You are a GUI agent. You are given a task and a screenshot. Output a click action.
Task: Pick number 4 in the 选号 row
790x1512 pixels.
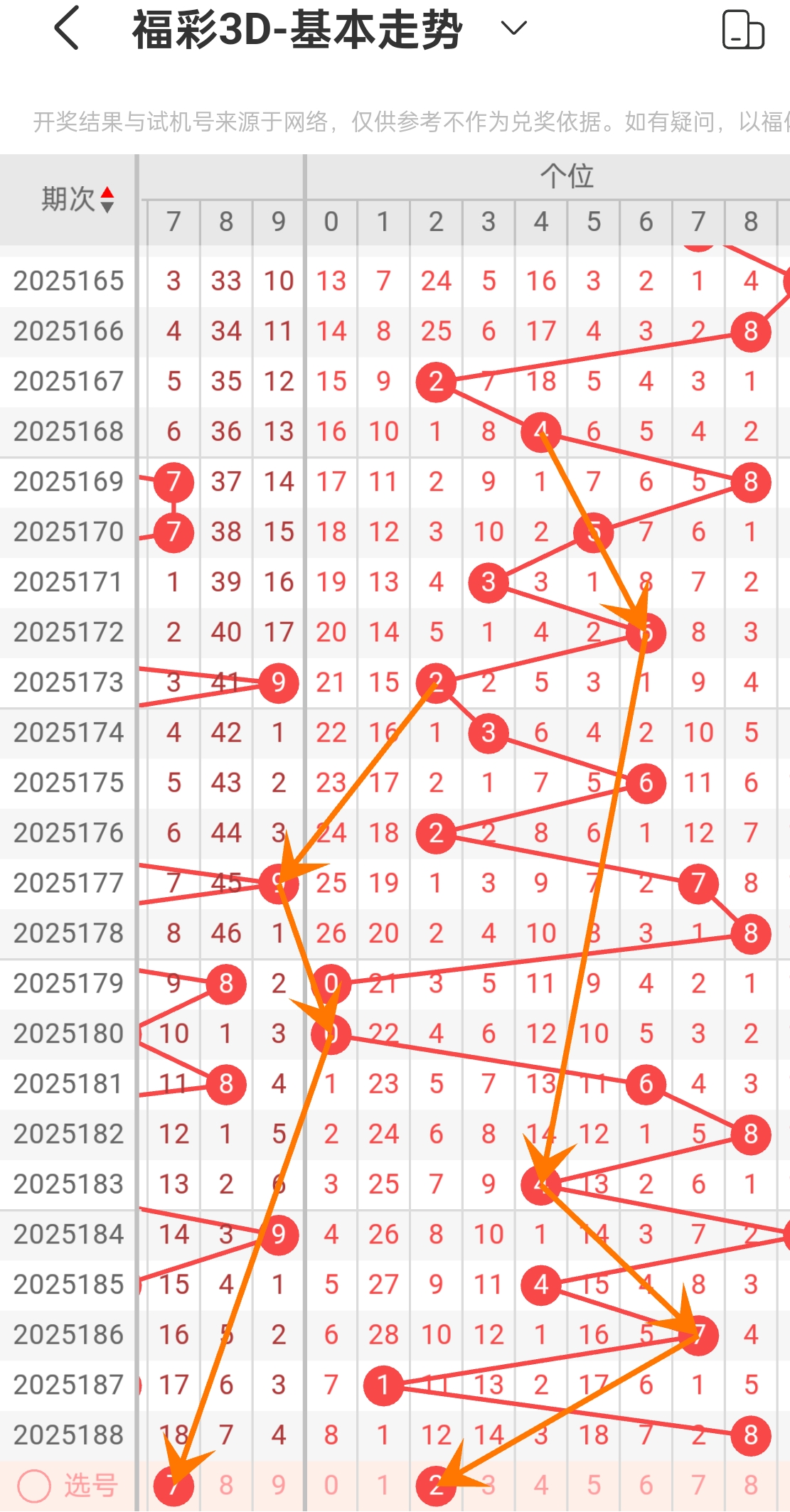click(x=541, y=1486)
